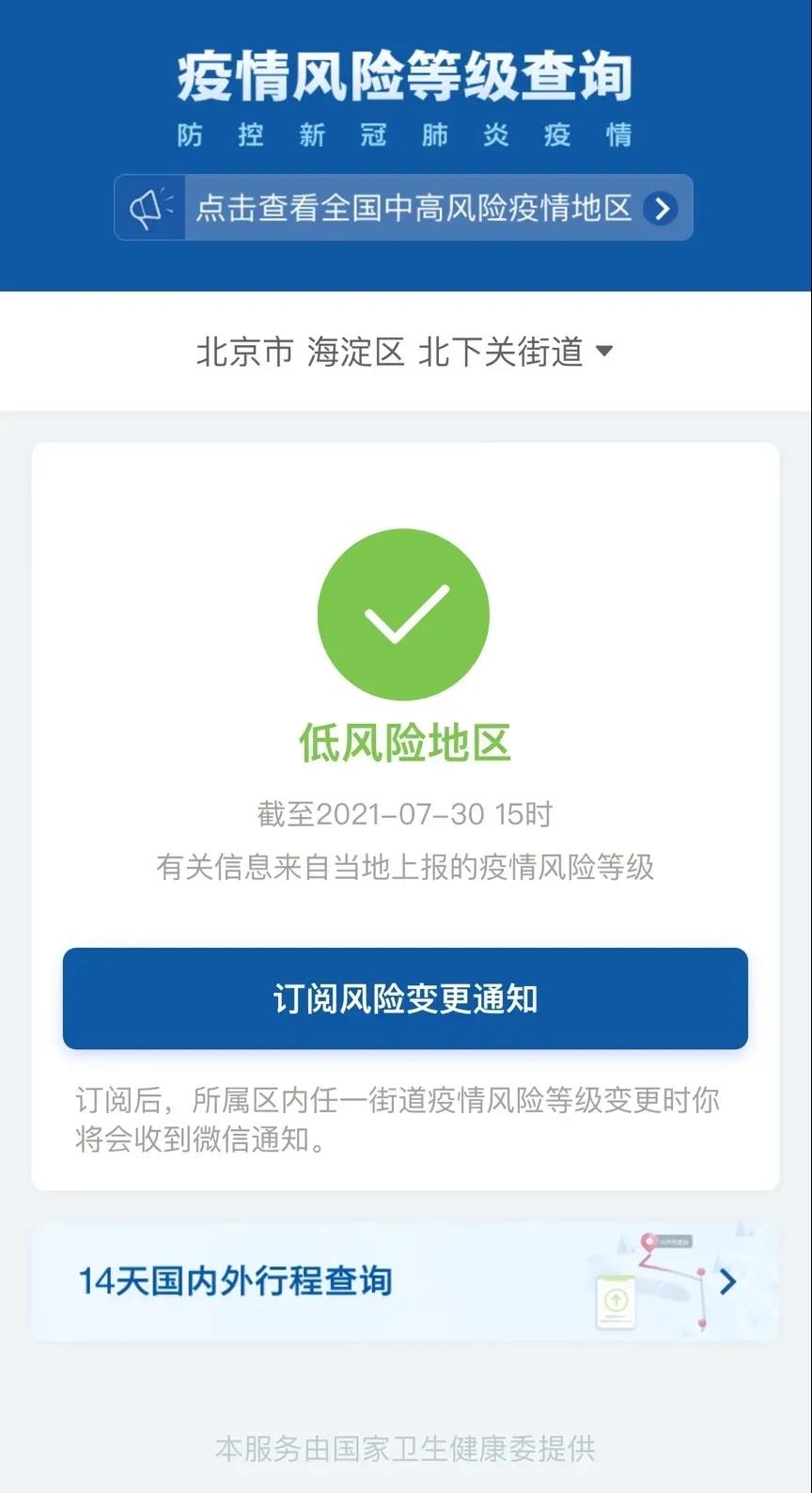
Task: Expand the 北京市 海淀区 北下关街道 location dropdown
Action: [404, 352]
